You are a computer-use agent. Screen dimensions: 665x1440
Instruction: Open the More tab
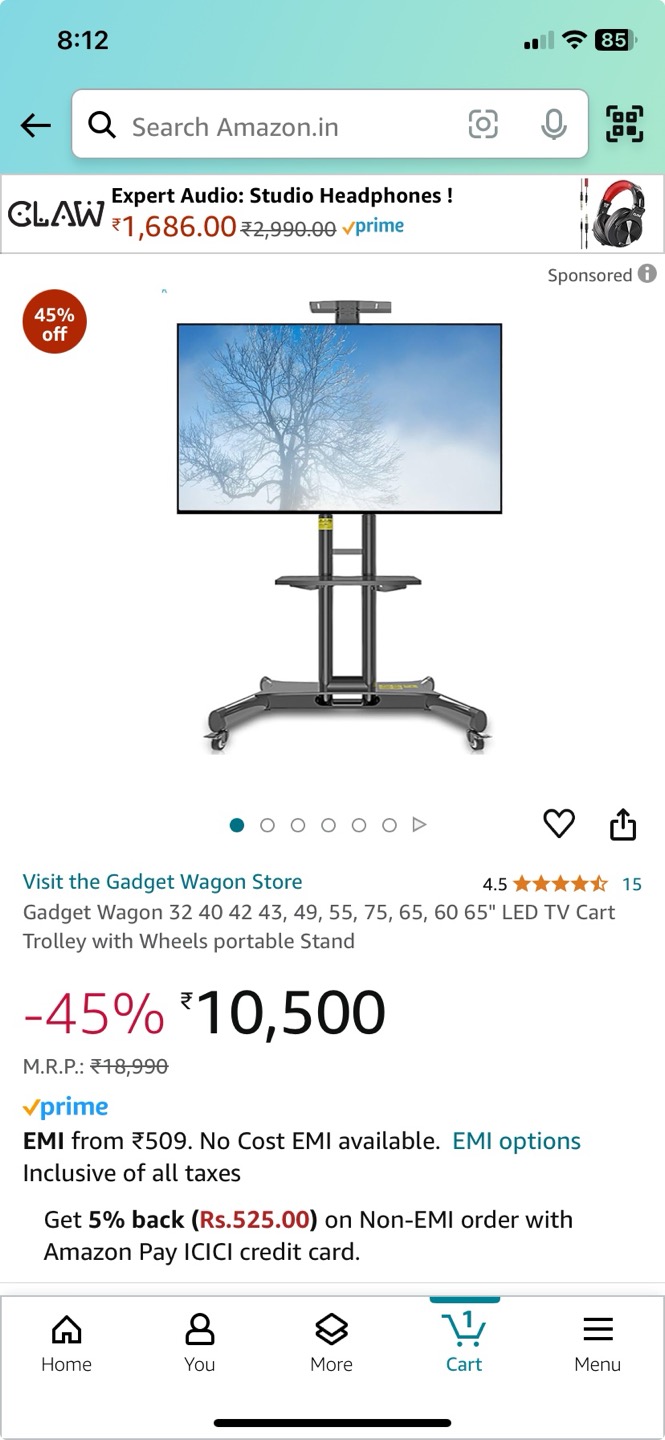[331, 1343]
